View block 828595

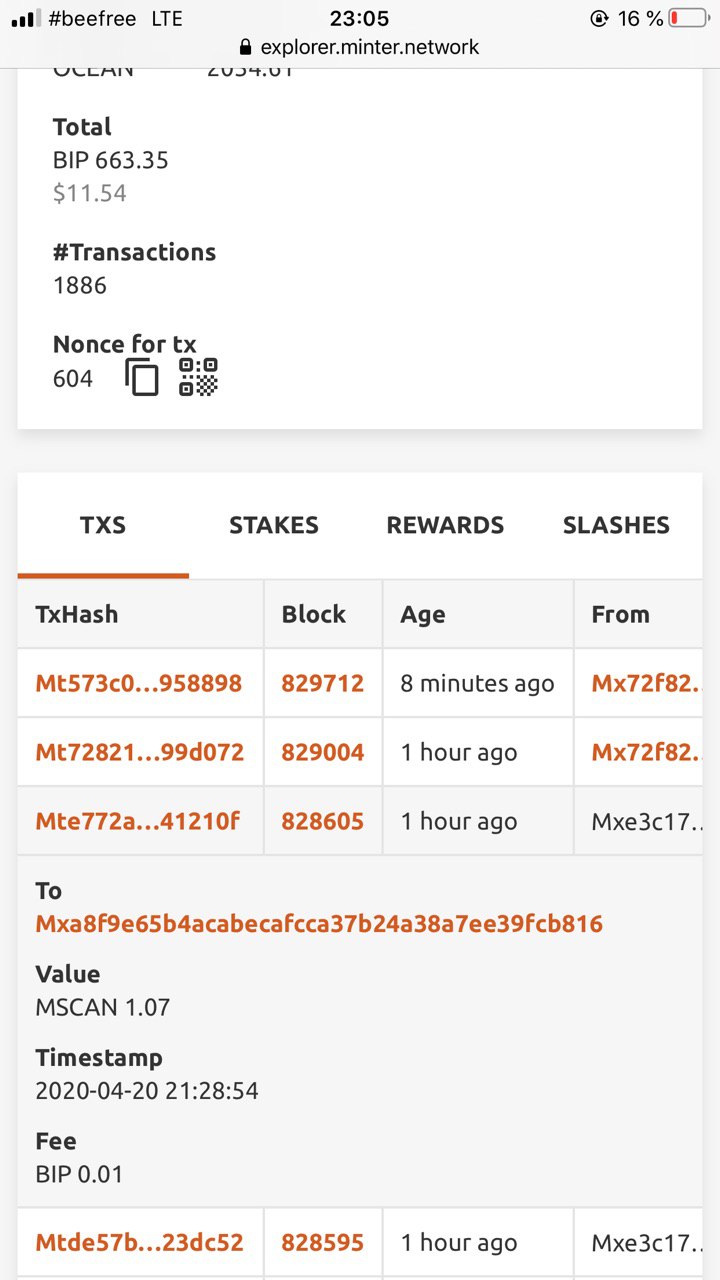click(x=322, y=1242)
